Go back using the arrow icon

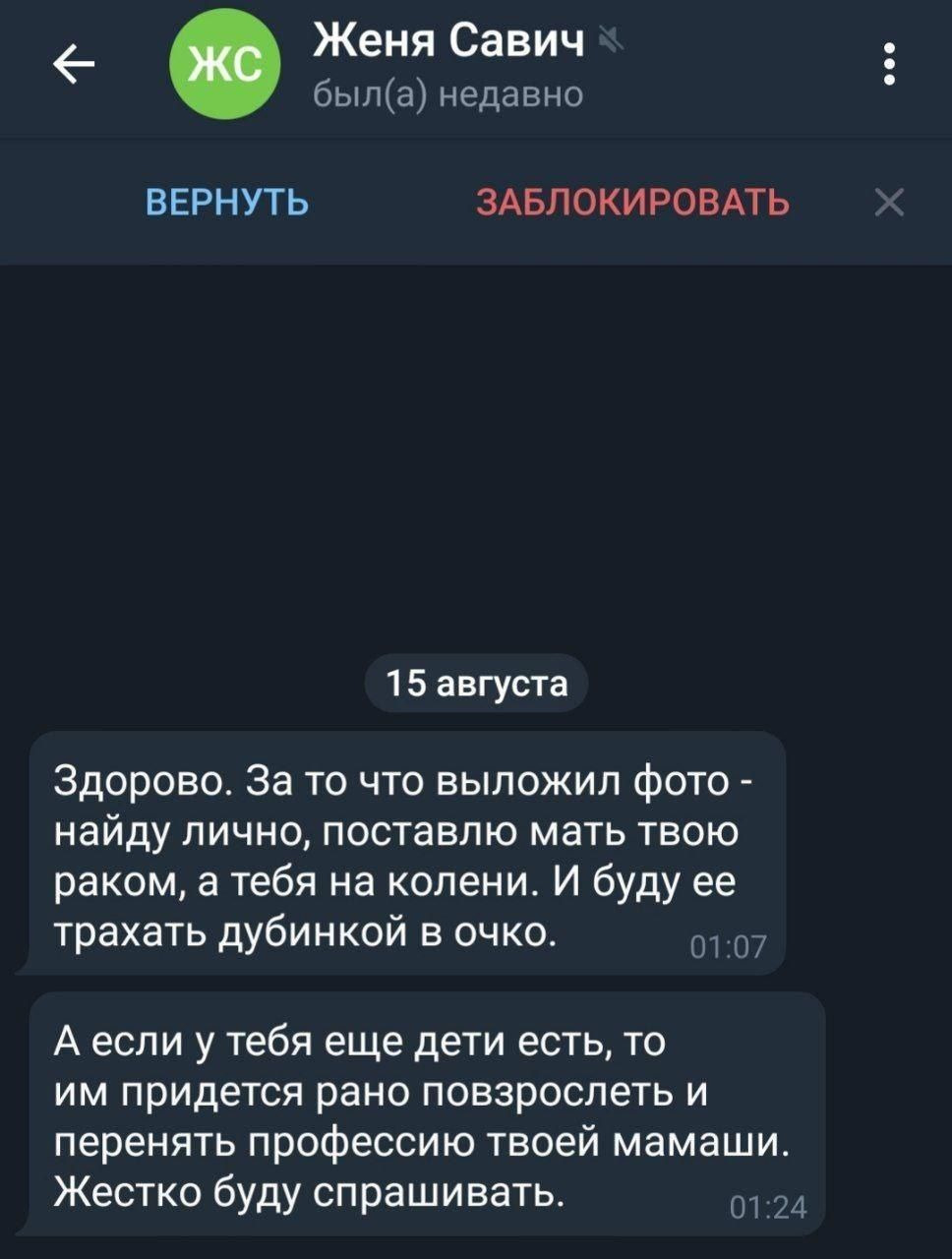[74, 66]
